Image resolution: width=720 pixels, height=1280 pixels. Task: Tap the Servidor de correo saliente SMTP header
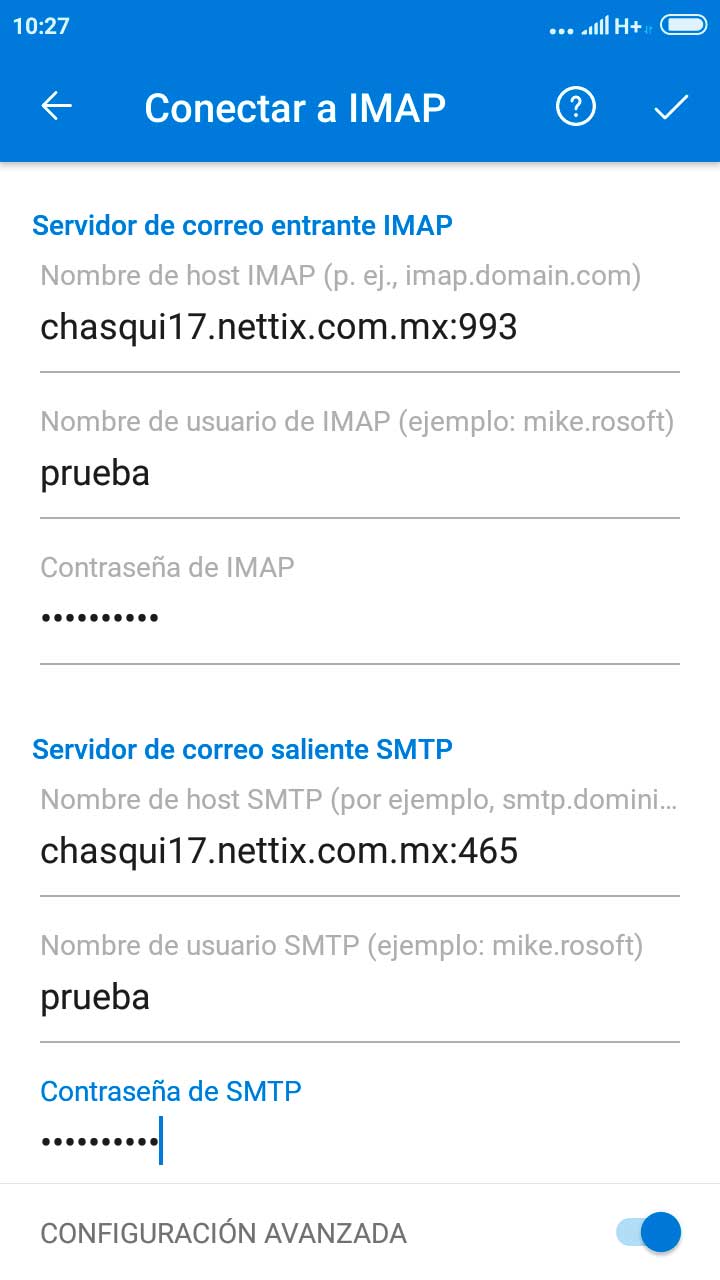(240, 749)
